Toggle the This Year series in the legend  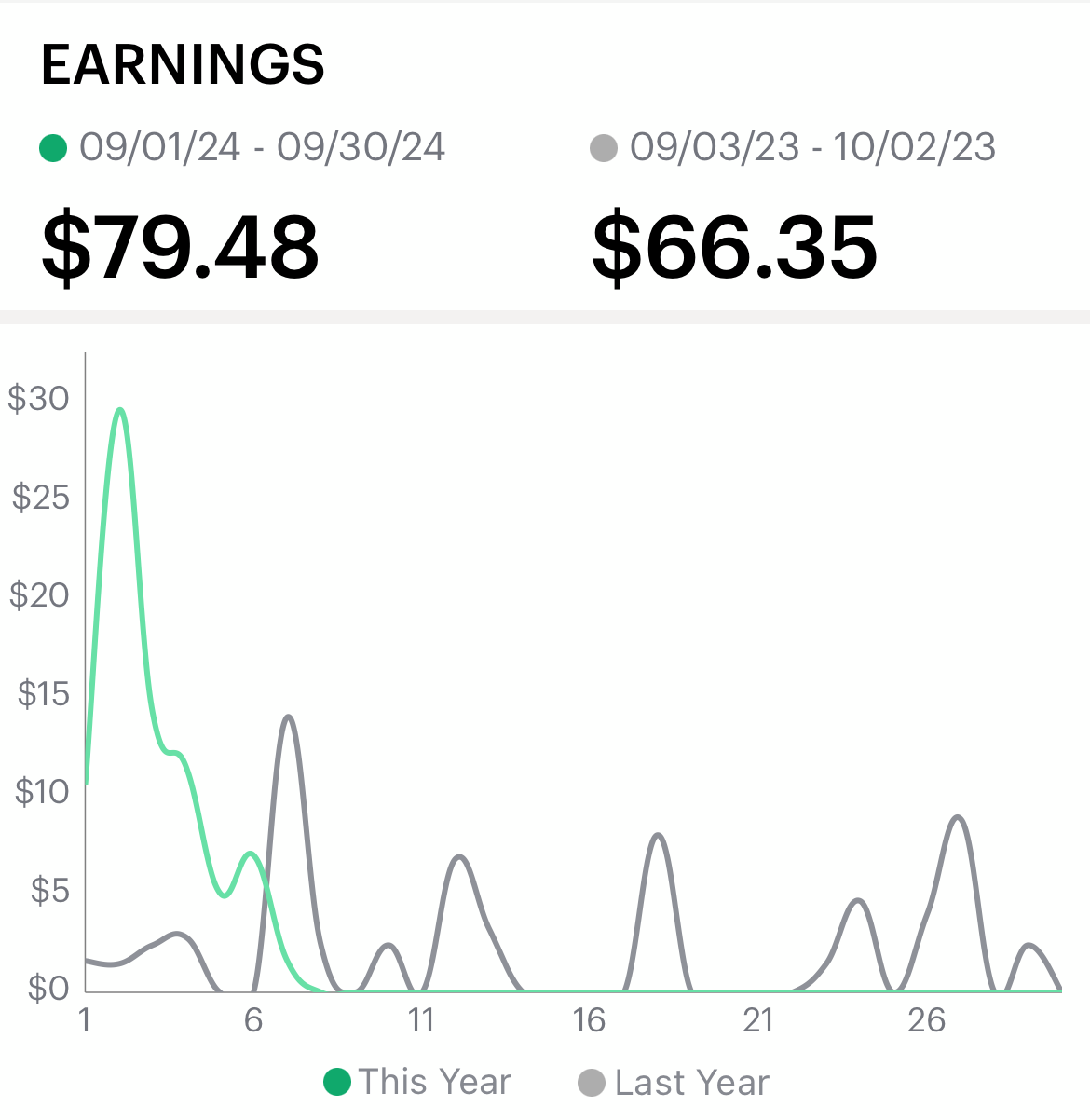(x=417, y=1082)
